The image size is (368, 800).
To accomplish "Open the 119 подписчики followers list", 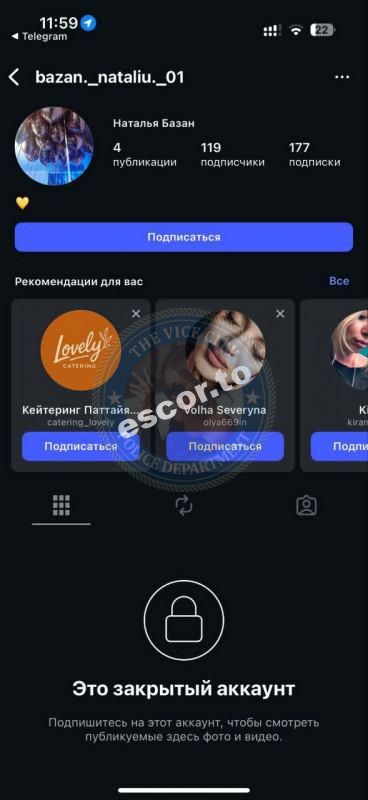I will [233, 155].
